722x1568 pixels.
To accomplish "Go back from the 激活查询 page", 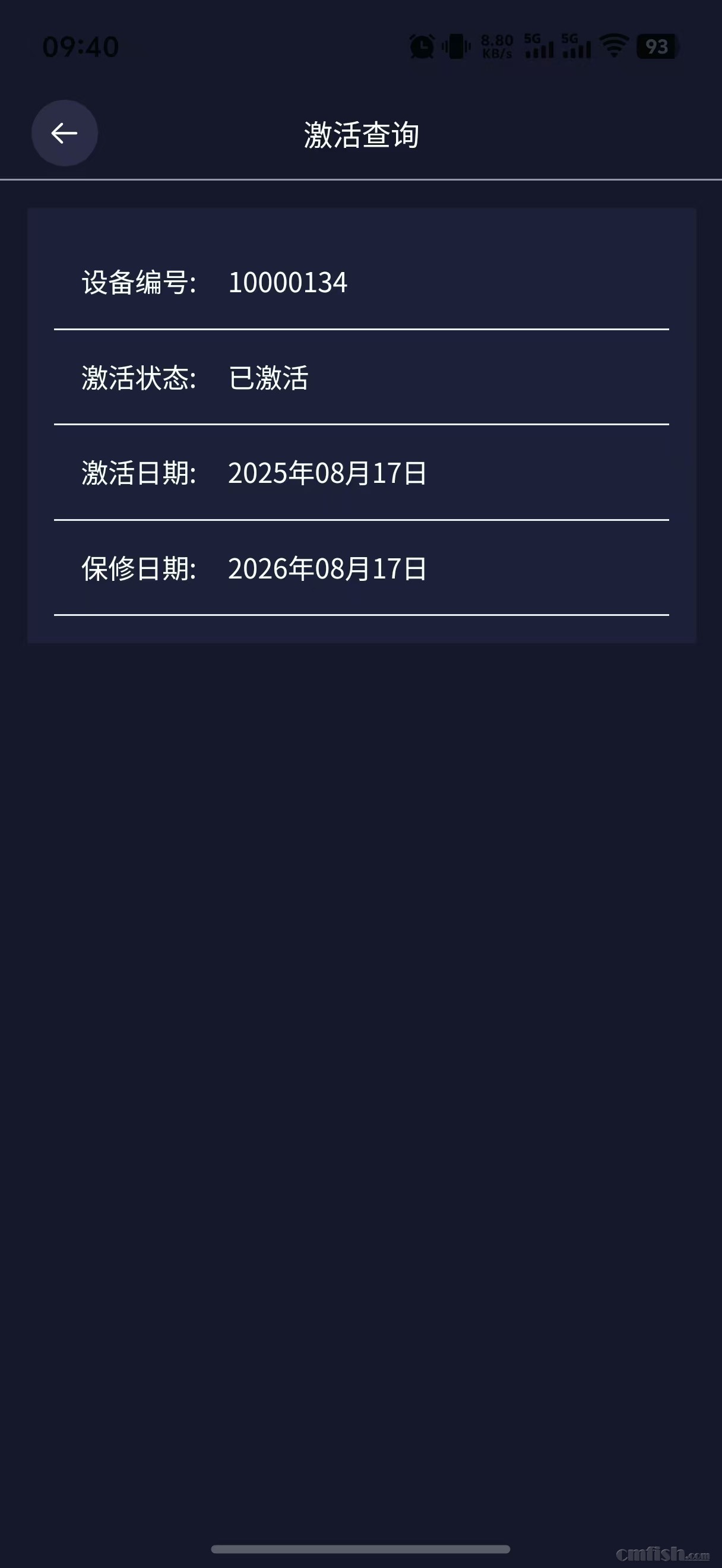I will click(65, 132).
